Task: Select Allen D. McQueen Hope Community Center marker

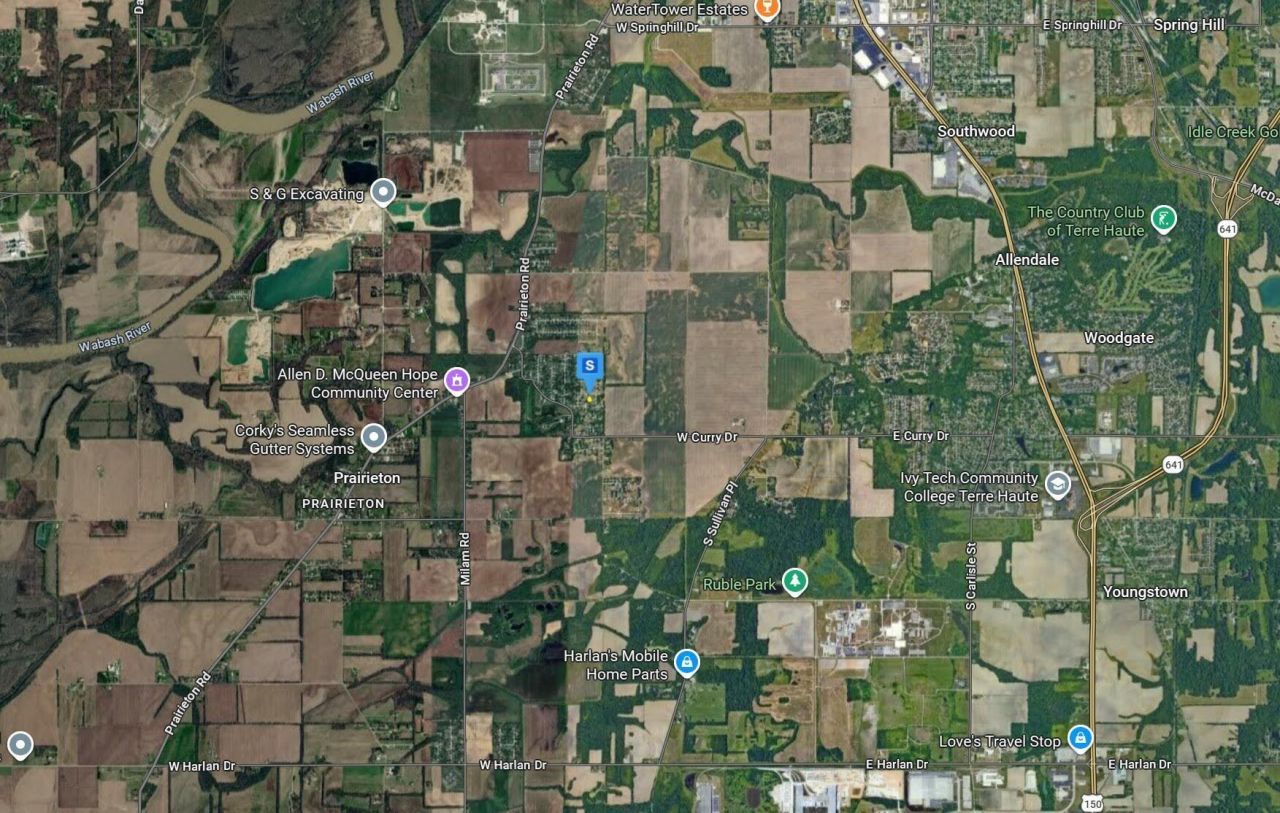Action: [456, 379]
